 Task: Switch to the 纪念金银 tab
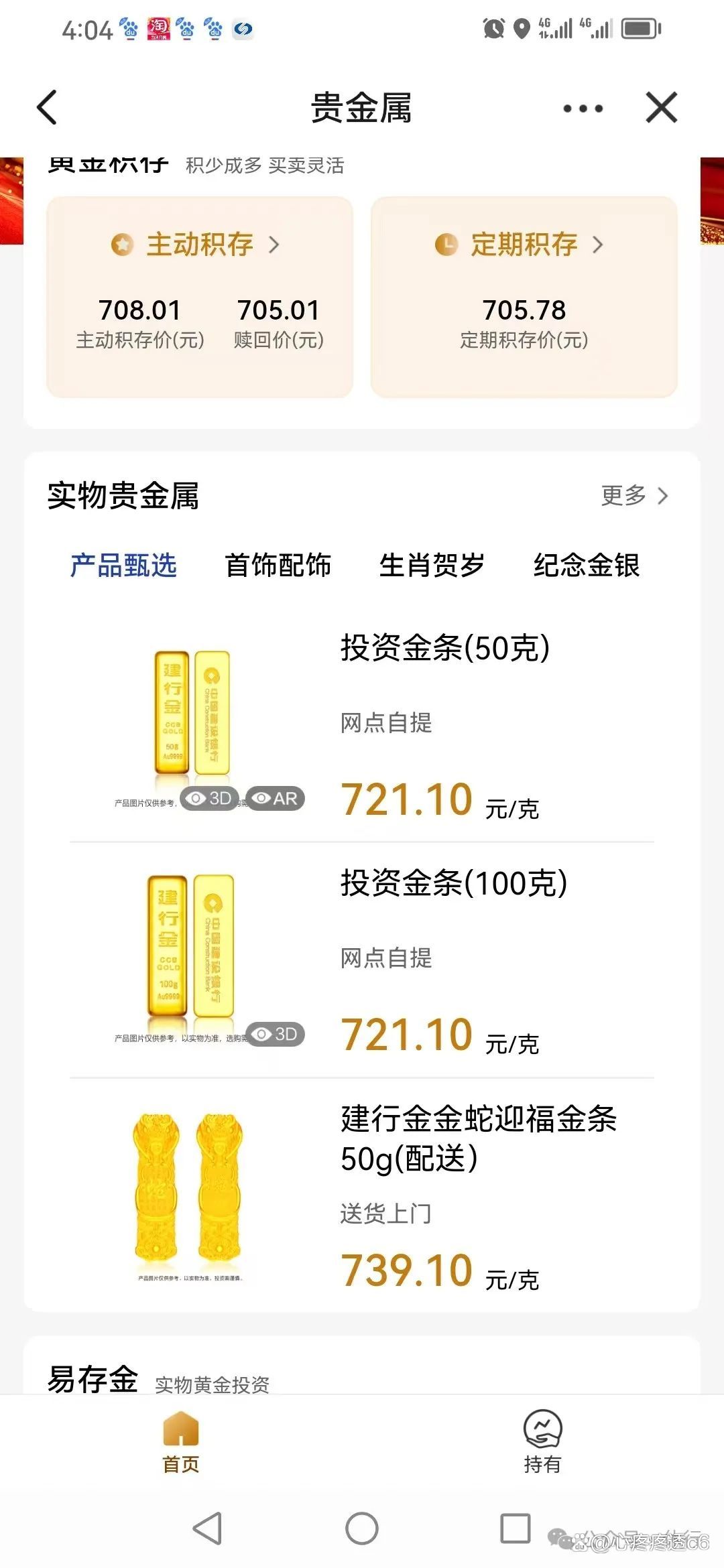pyautogui.click(x=587, y=566)
